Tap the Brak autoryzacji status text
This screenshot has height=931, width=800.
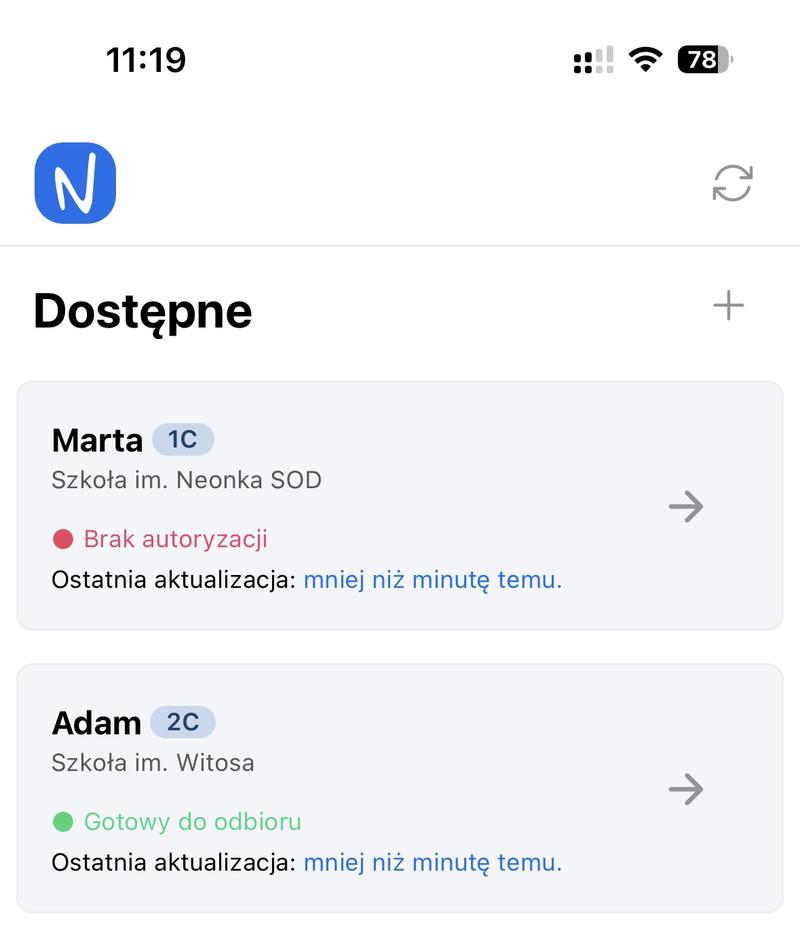pos(177,539)
